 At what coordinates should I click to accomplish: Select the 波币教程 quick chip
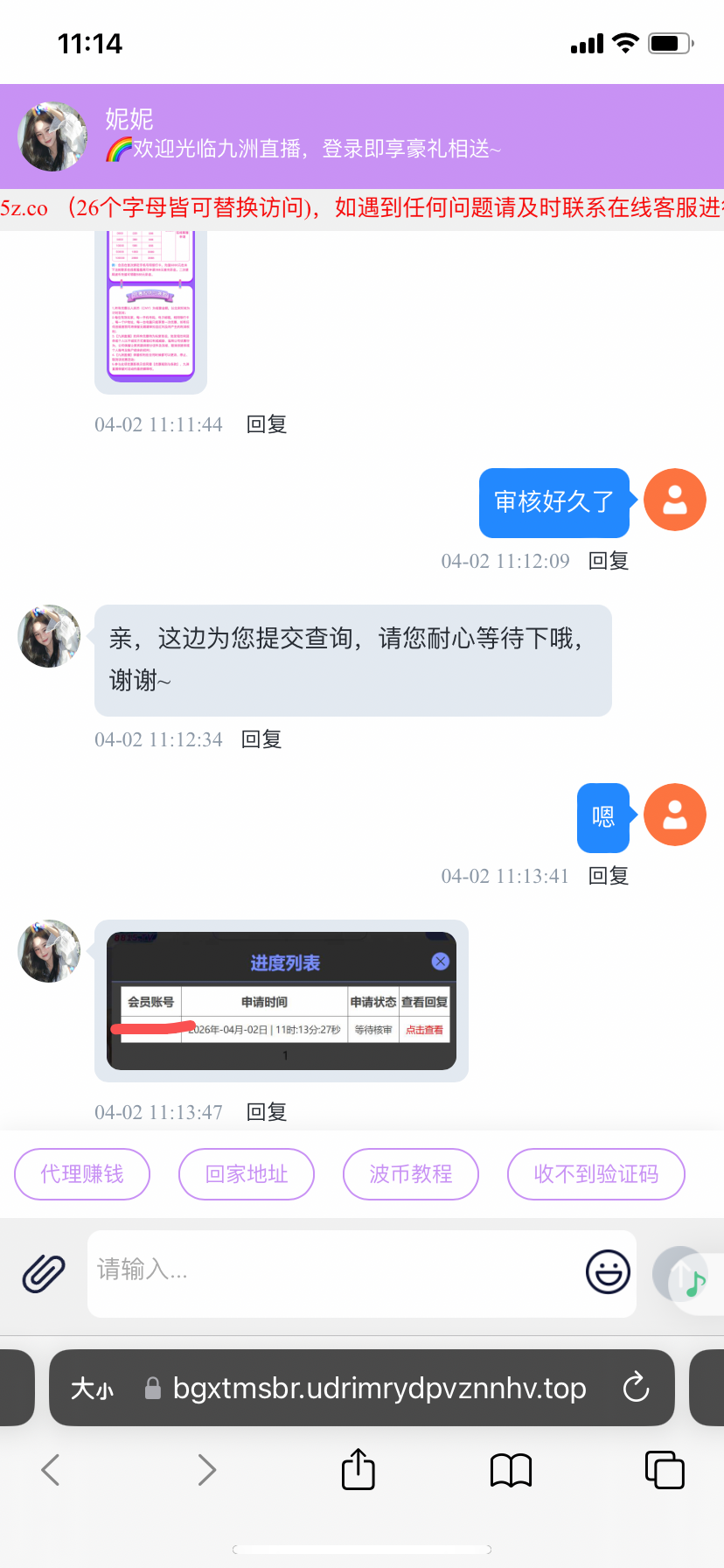click(x=411, y=1174)
